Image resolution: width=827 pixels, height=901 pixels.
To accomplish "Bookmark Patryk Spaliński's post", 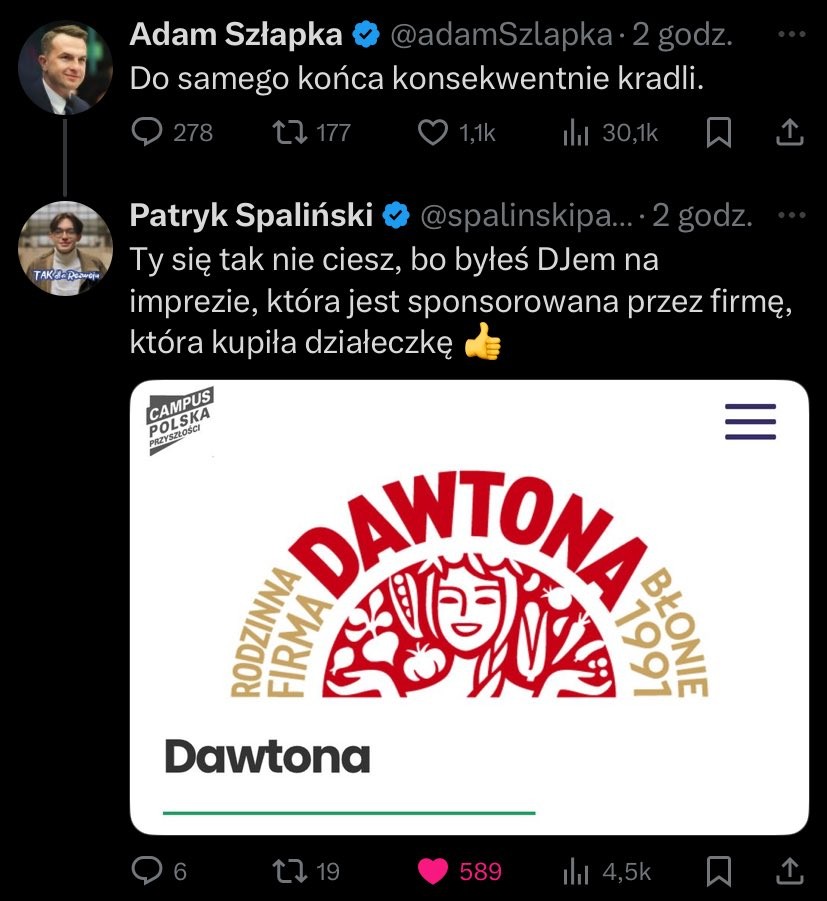I will click(x=719, y=871).
